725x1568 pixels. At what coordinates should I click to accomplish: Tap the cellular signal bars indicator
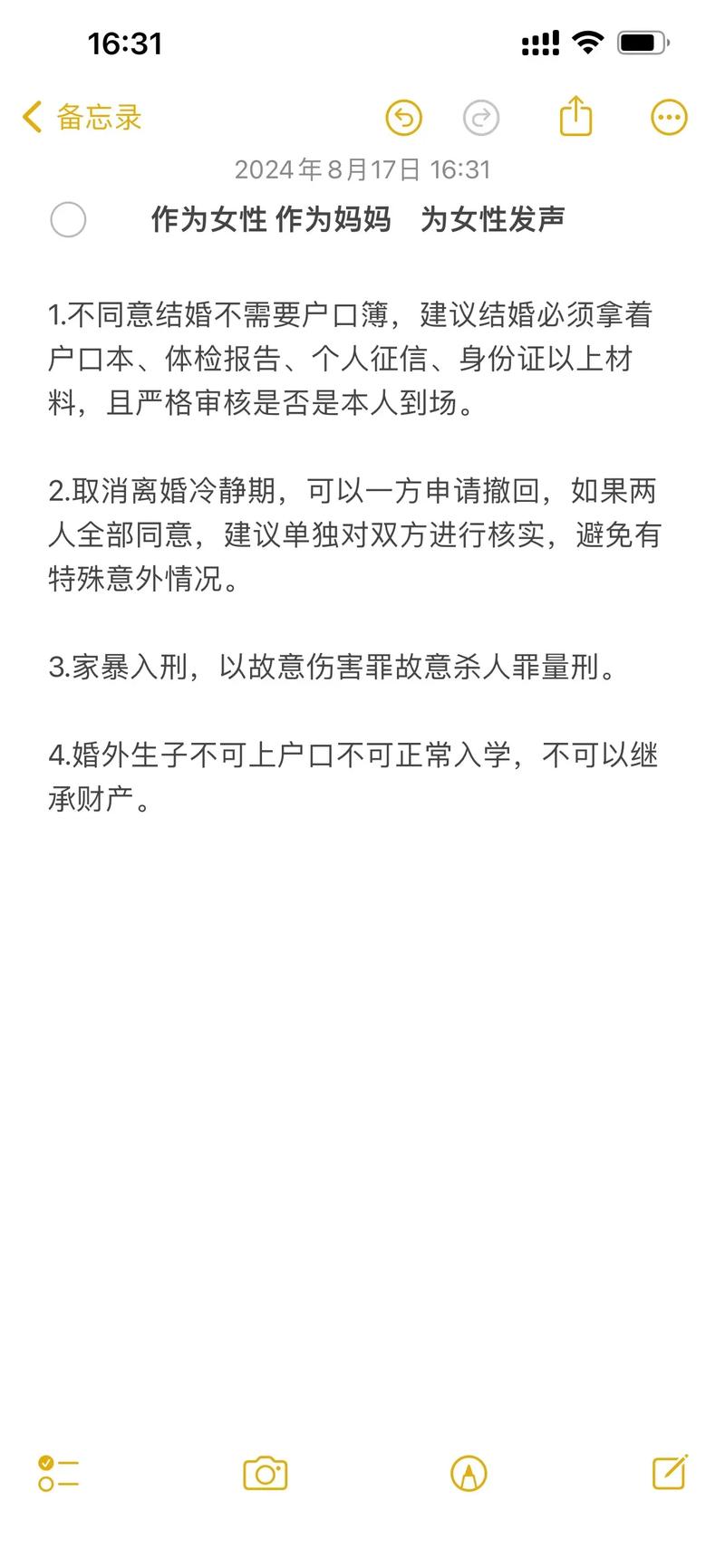(536, 41)
